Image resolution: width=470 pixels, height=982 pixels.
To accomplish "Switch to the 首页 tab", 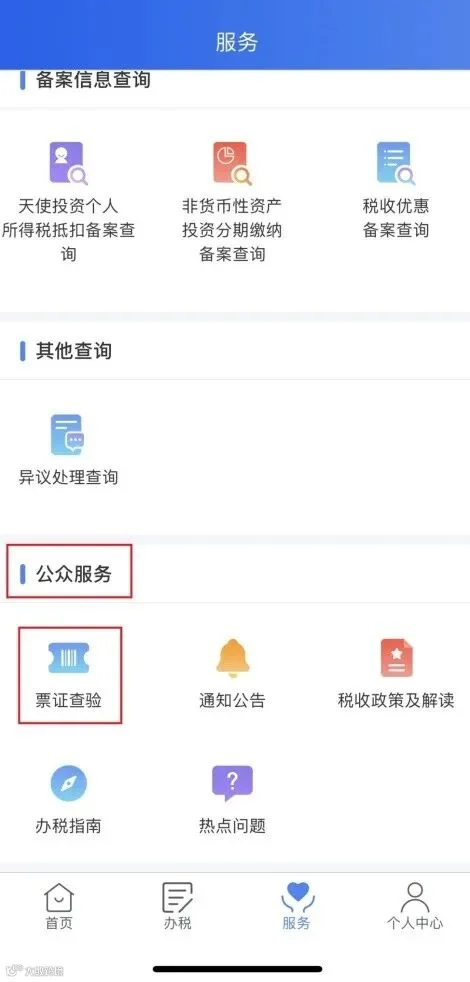I will [x=59, y=906].
